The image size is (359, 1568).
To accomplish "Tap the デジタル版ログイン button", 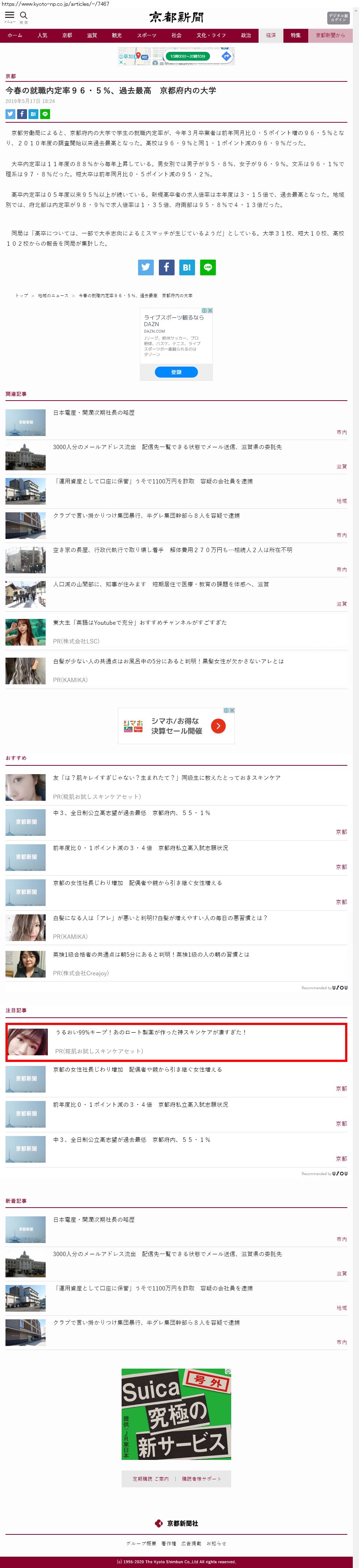I will coord(338,18).
